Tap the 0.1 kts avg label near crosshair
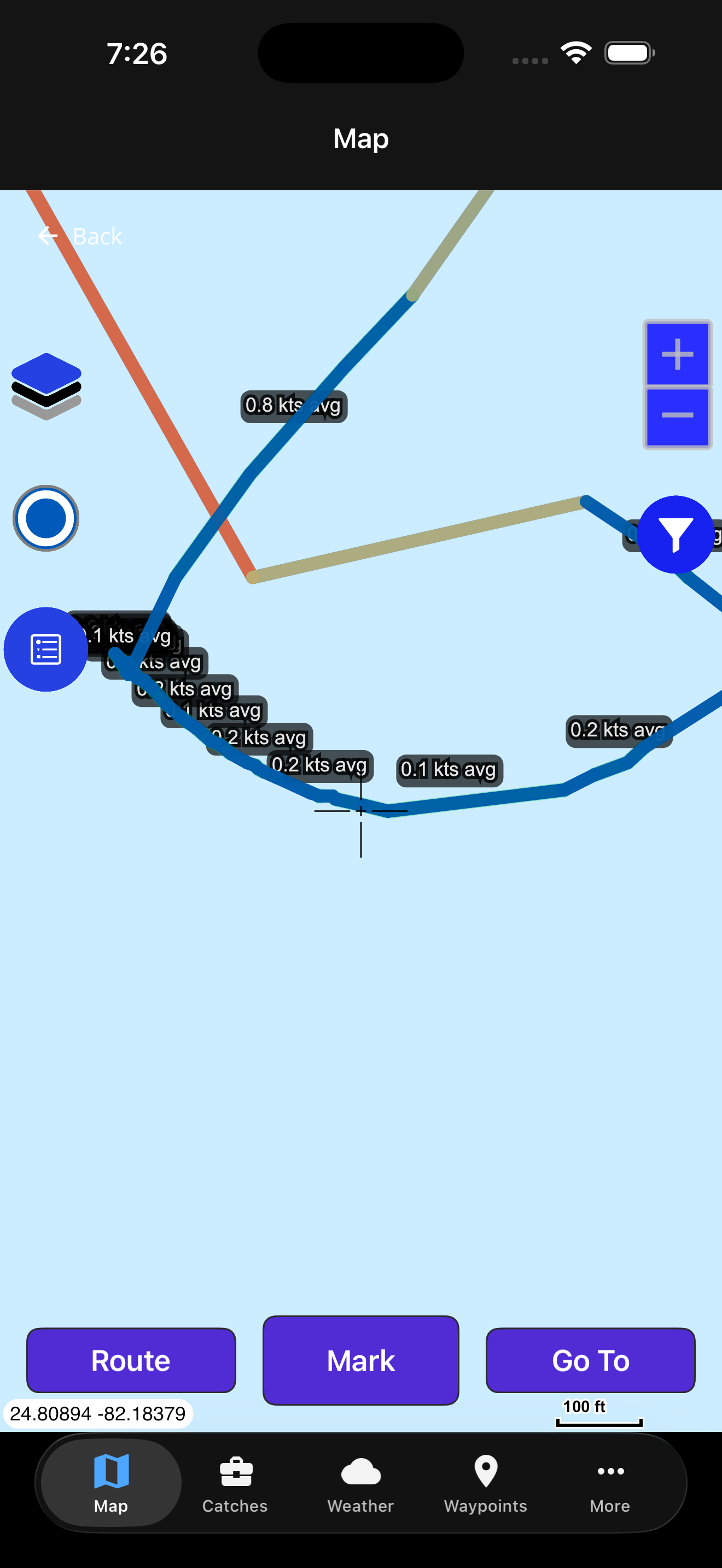The height and width of the screenshot is (1568, 722). 449,769
